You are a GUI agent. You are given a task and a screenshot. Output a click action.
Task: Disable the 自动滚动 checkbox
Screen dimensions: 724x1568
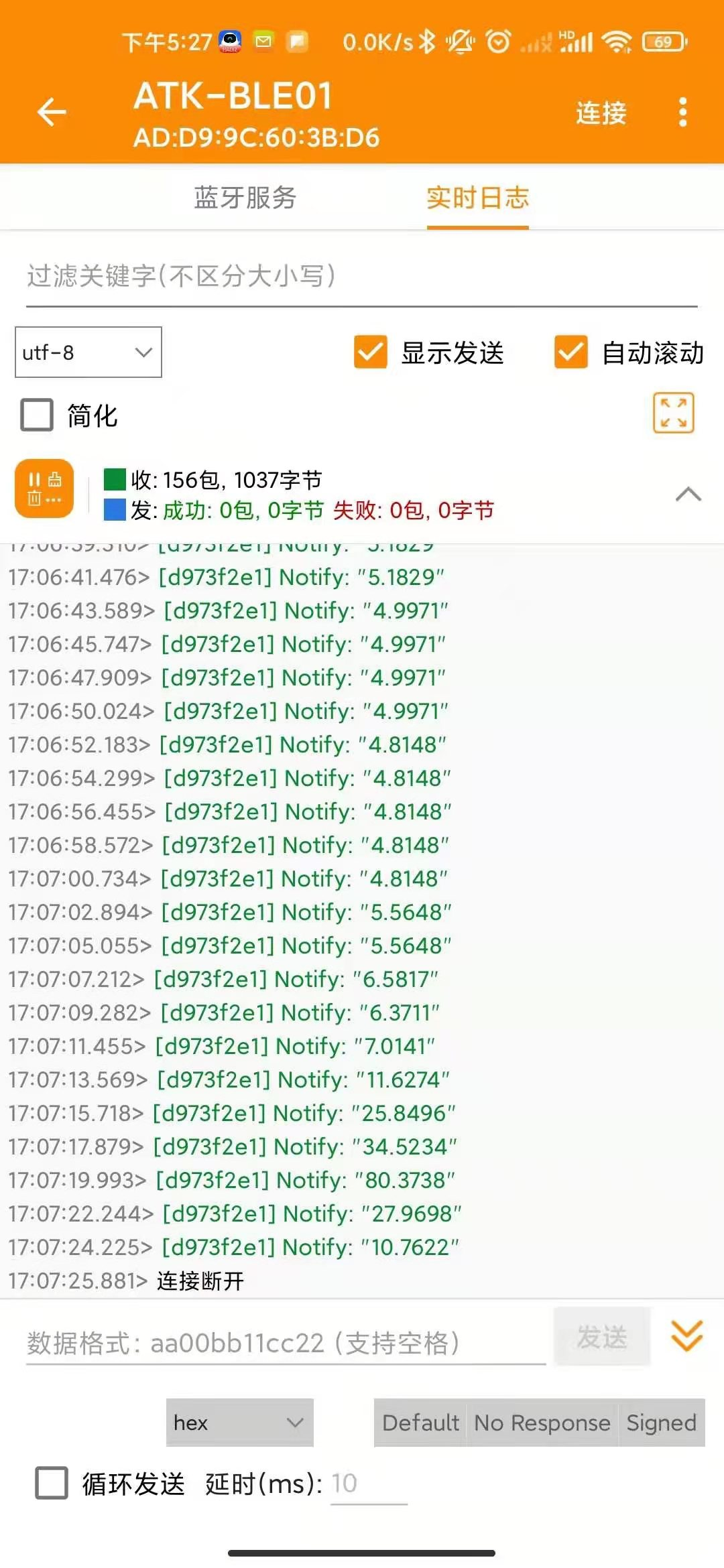[x=571, y=352]
